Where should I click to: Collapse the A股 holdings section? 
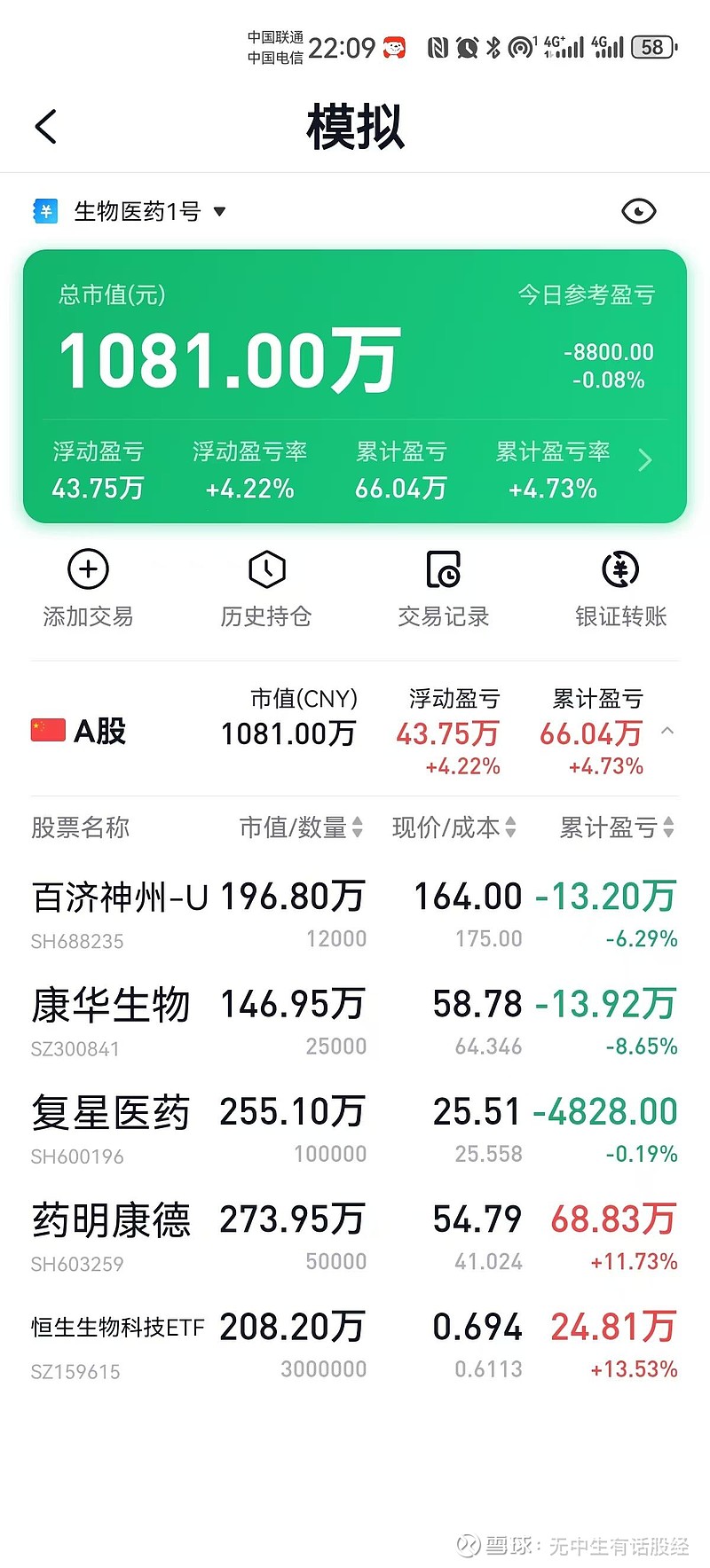point(668,732)
